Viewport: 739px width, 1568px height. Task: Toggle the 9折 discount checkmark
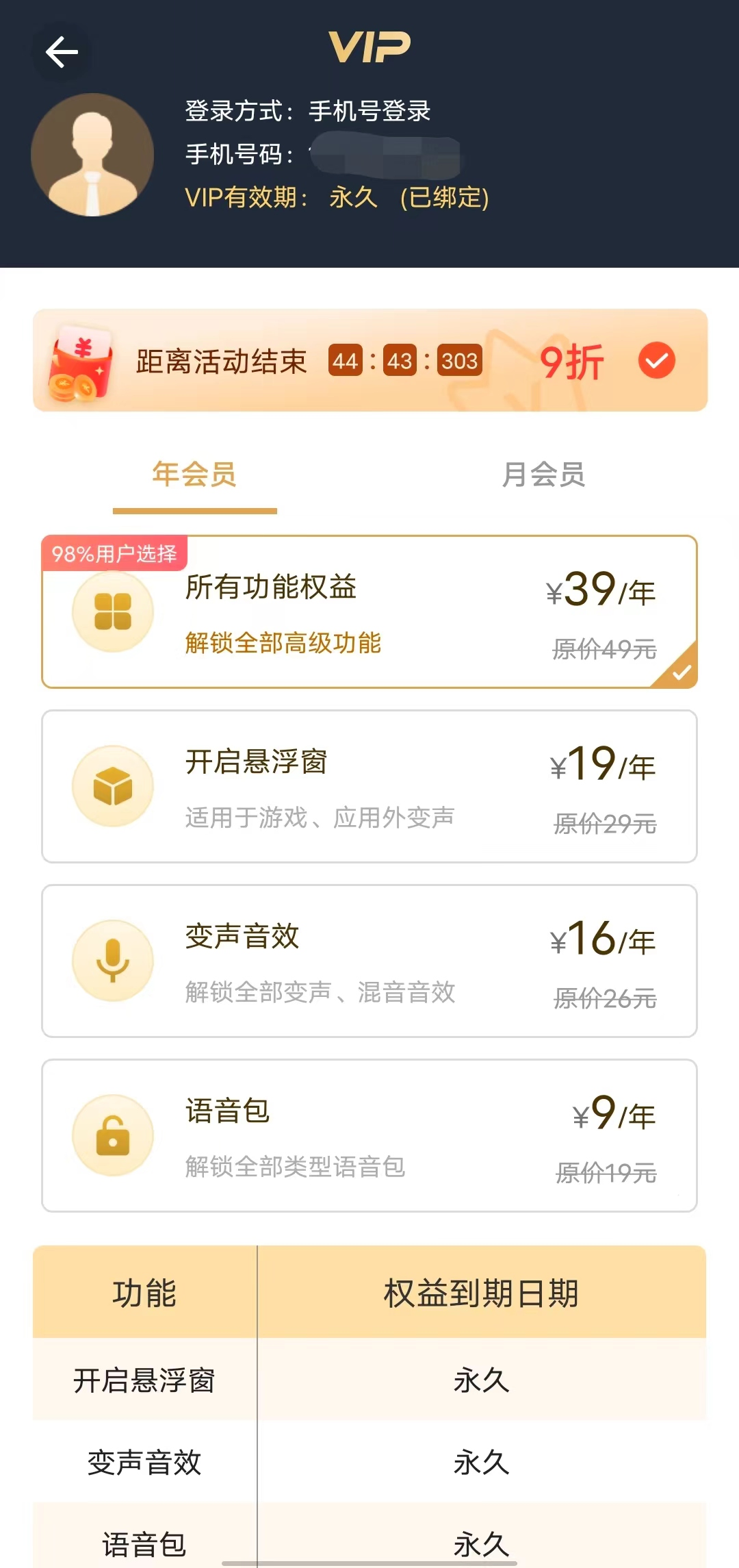656,361
